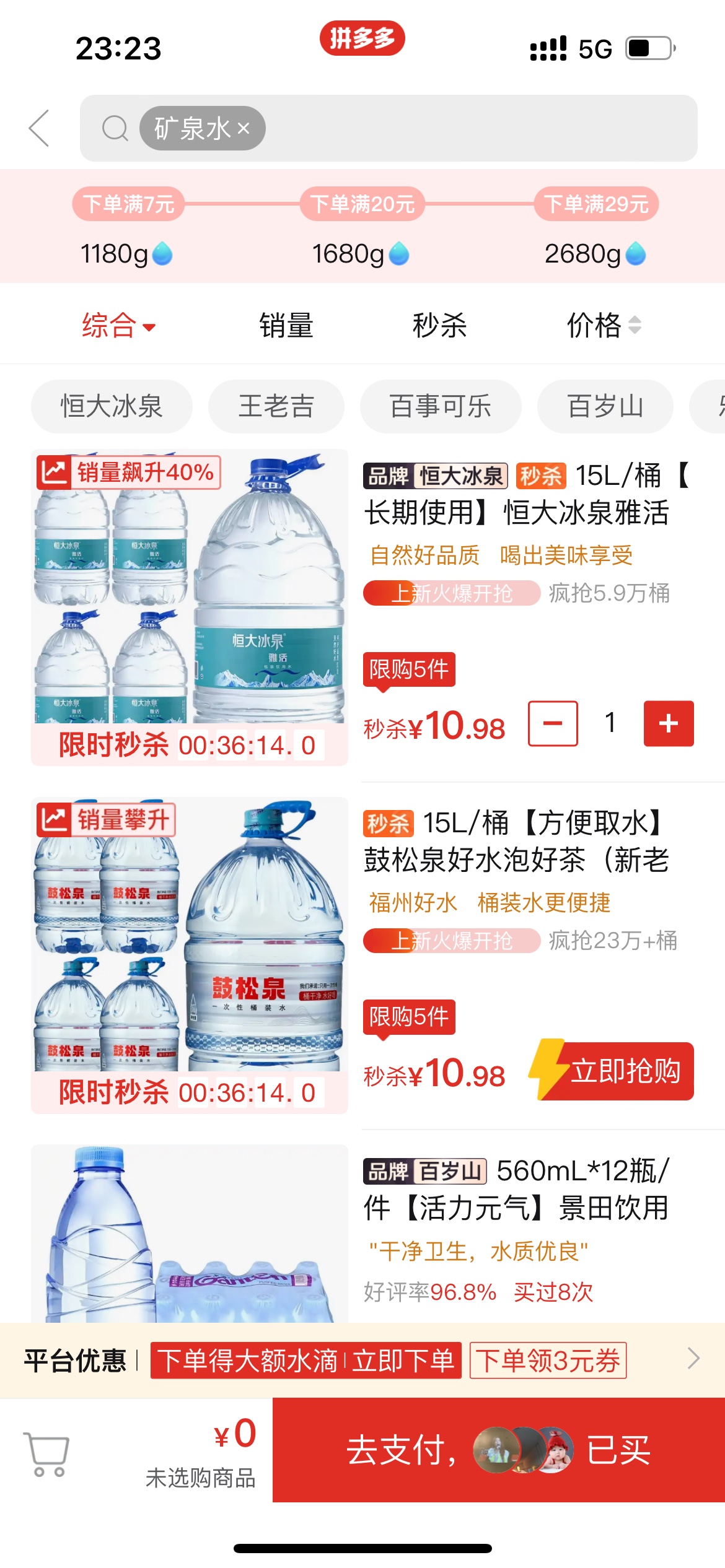Remove the 矿泉水 search tag
The image size is (725, 1568).
244,128
